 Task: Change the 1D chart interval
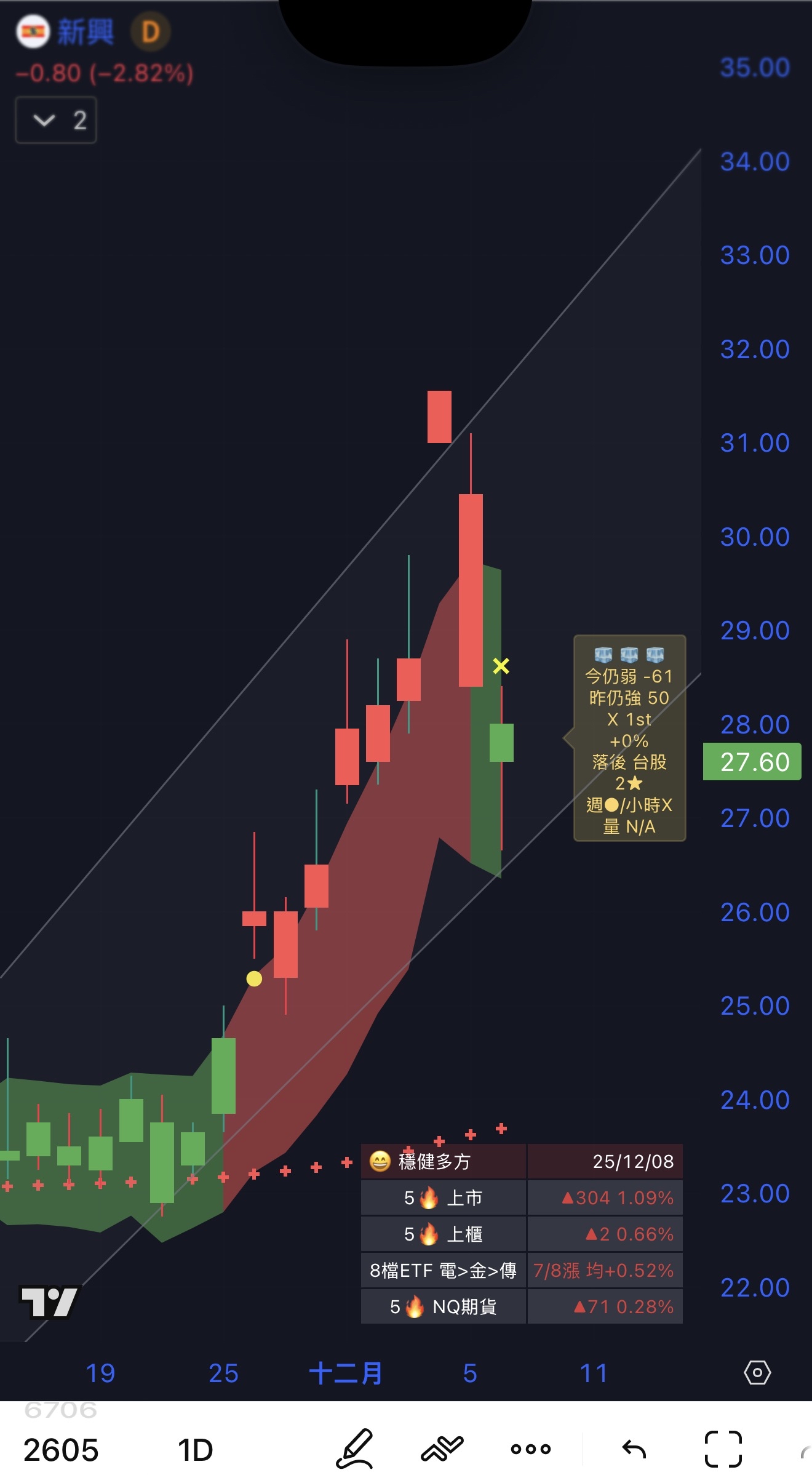[x=195, y=1450]
